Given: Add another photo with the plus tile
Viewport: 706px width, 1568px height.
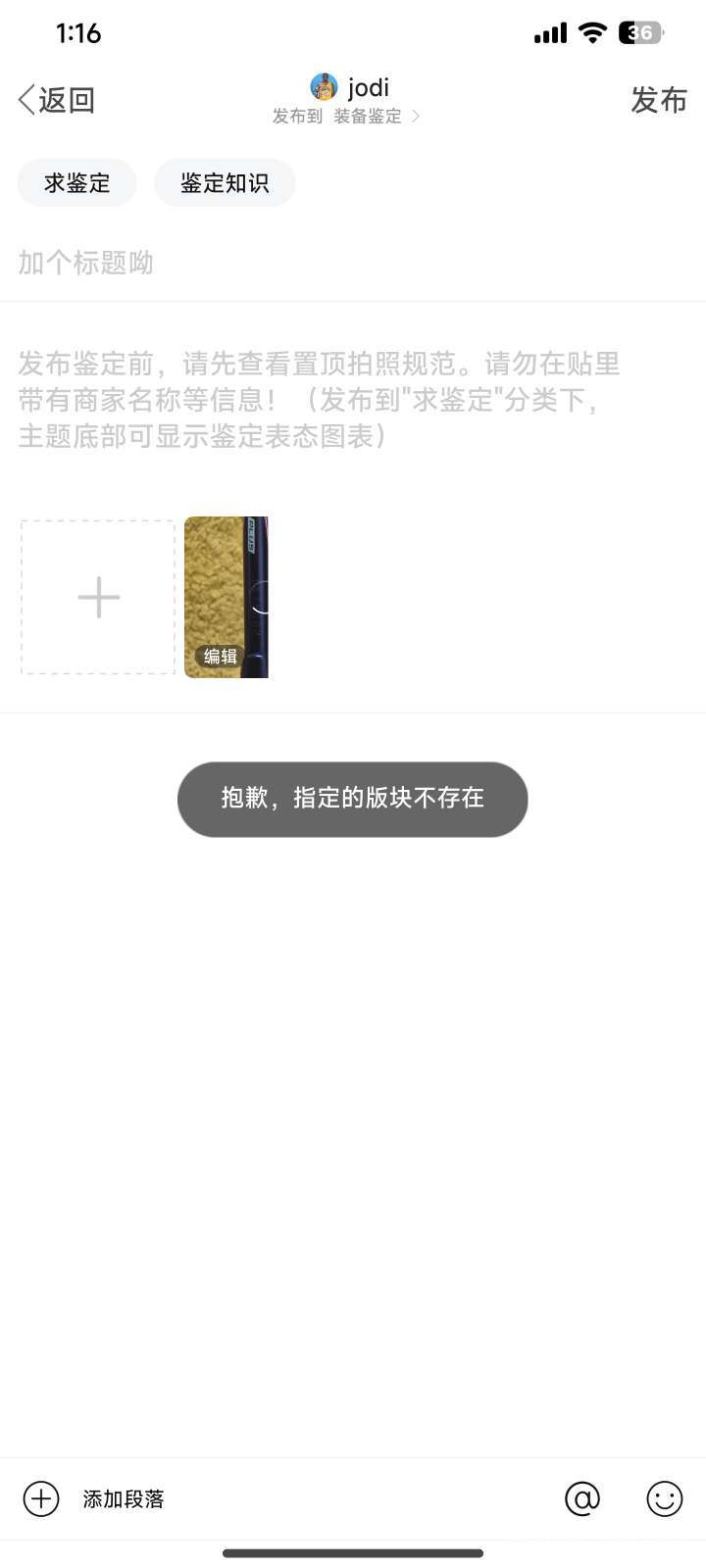Looking at the screenshot, I should tap(98, 597).
